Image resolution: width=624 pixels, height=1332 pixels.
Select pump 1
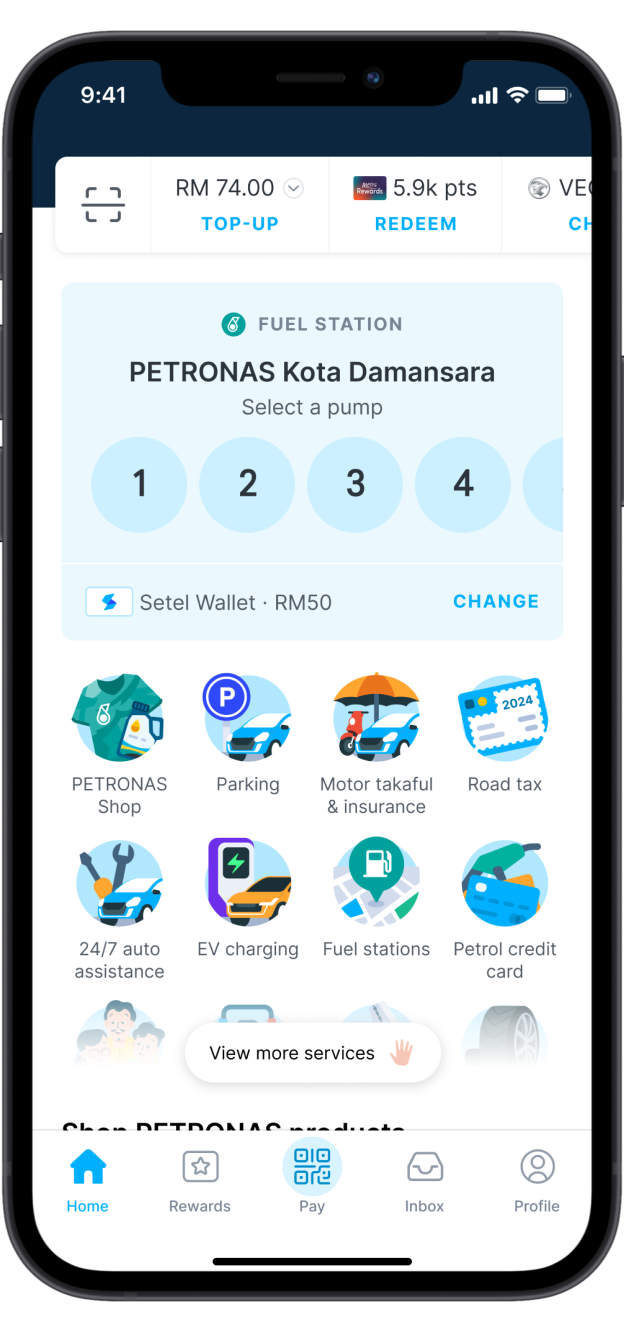coord(139,485)
